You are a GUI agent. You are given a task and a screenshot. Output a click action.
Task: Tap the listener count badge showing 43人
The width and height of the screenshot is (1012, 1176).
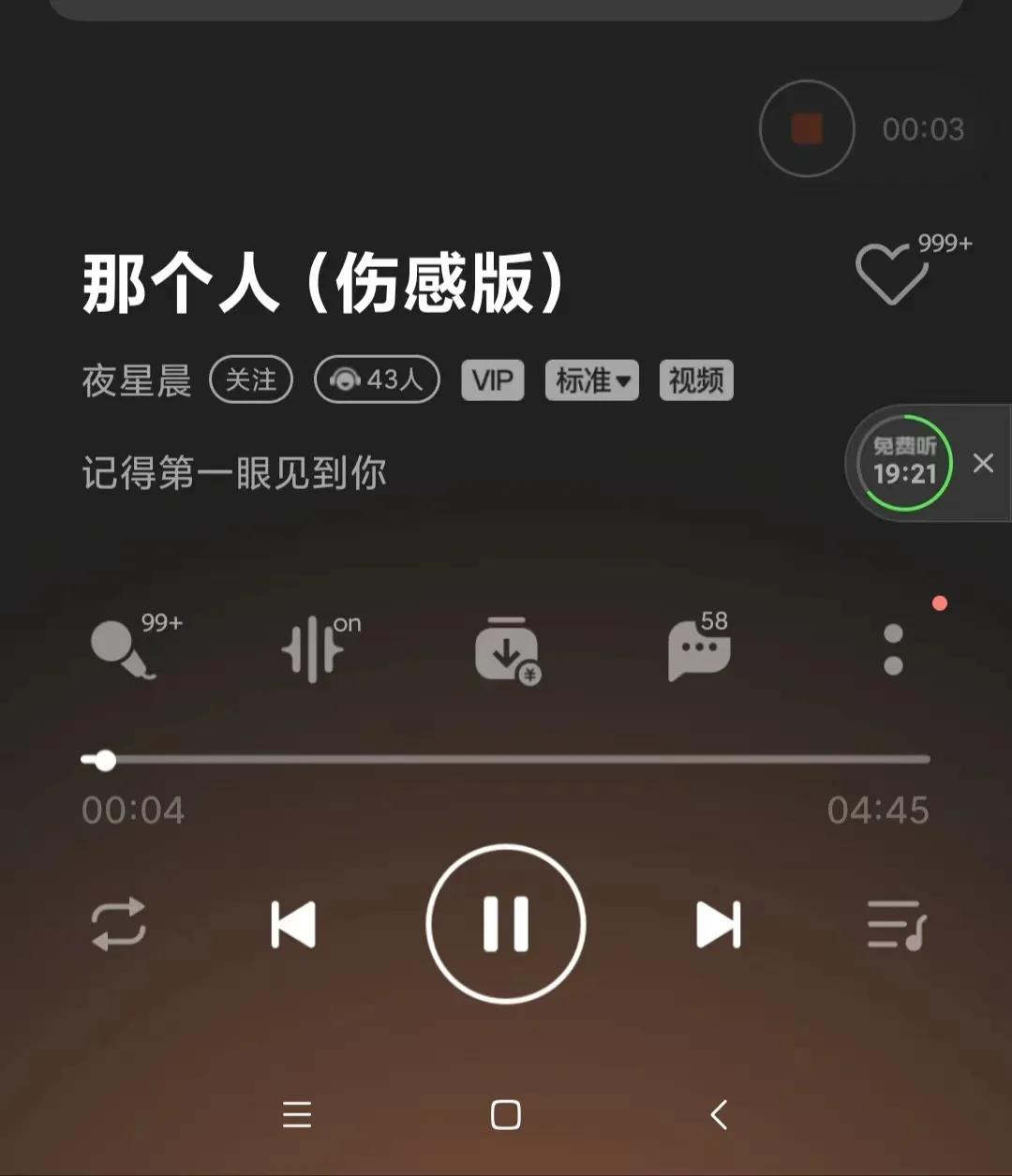pyautogui.click(x=376, y=380)
